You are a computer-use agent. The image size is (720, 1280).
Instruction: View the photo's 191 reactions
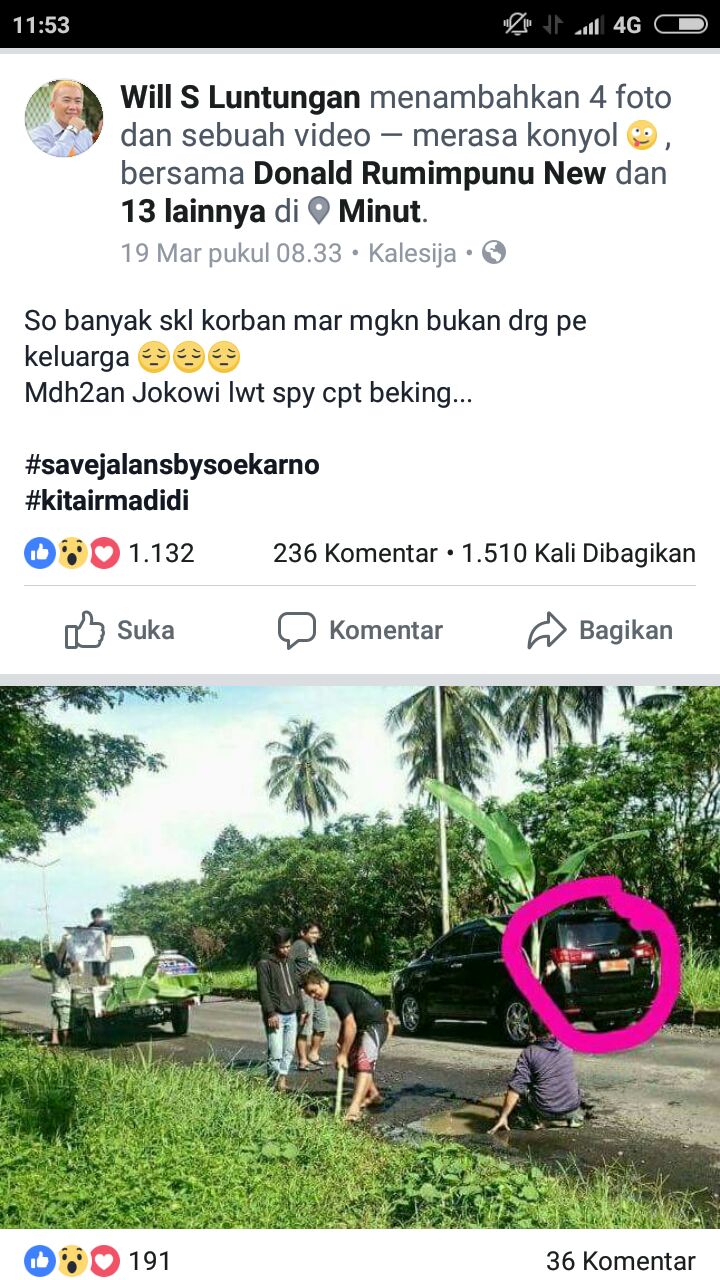(98, 1261)
